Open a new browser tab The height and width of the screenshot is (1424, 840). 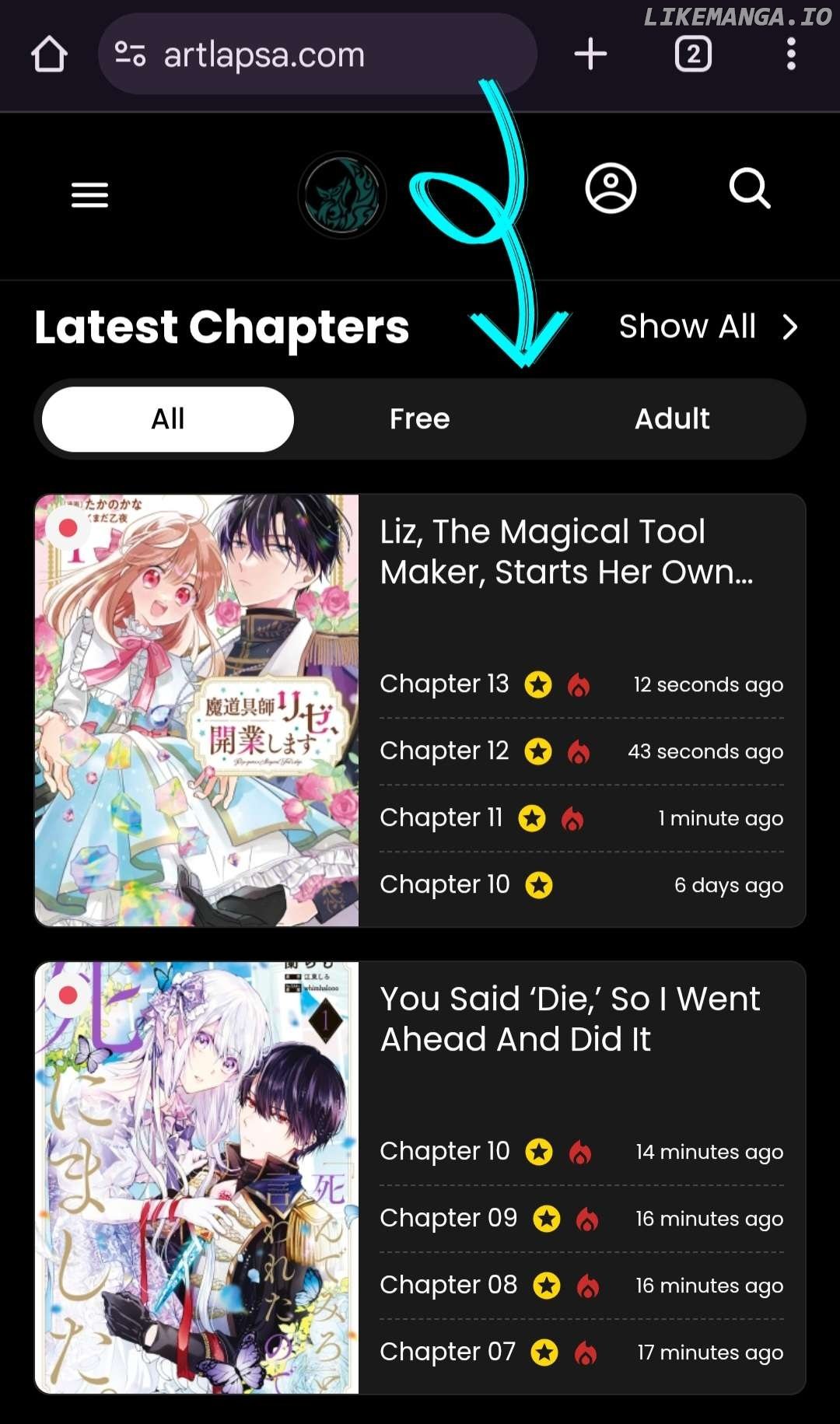point(590,54)
